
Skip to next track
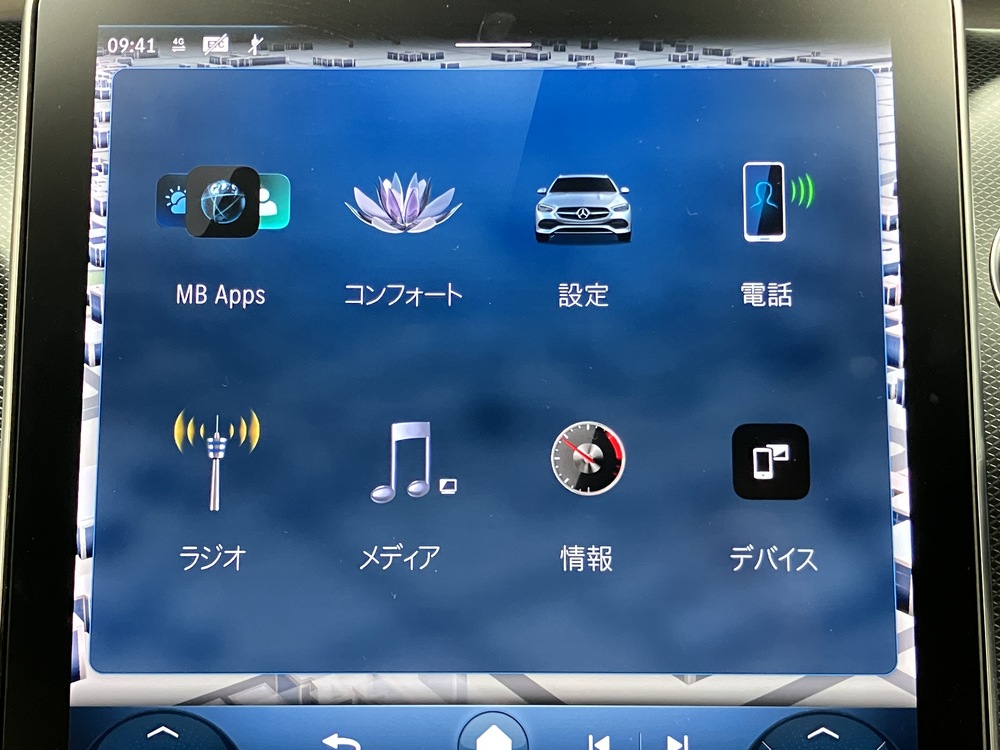pos(678,742)
